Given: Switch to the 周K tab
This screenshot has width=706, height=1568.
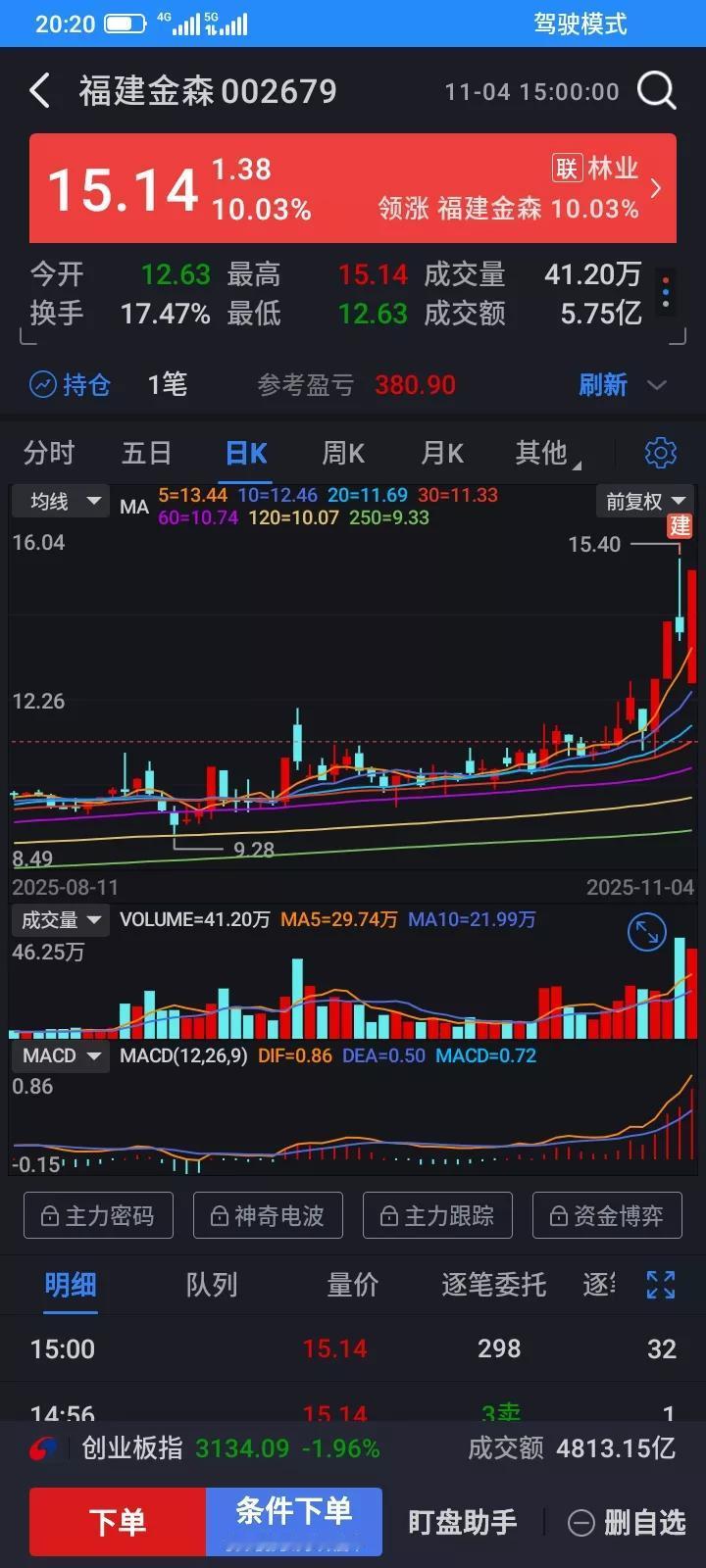Looking at the screenshot, I should coord(343,452).
